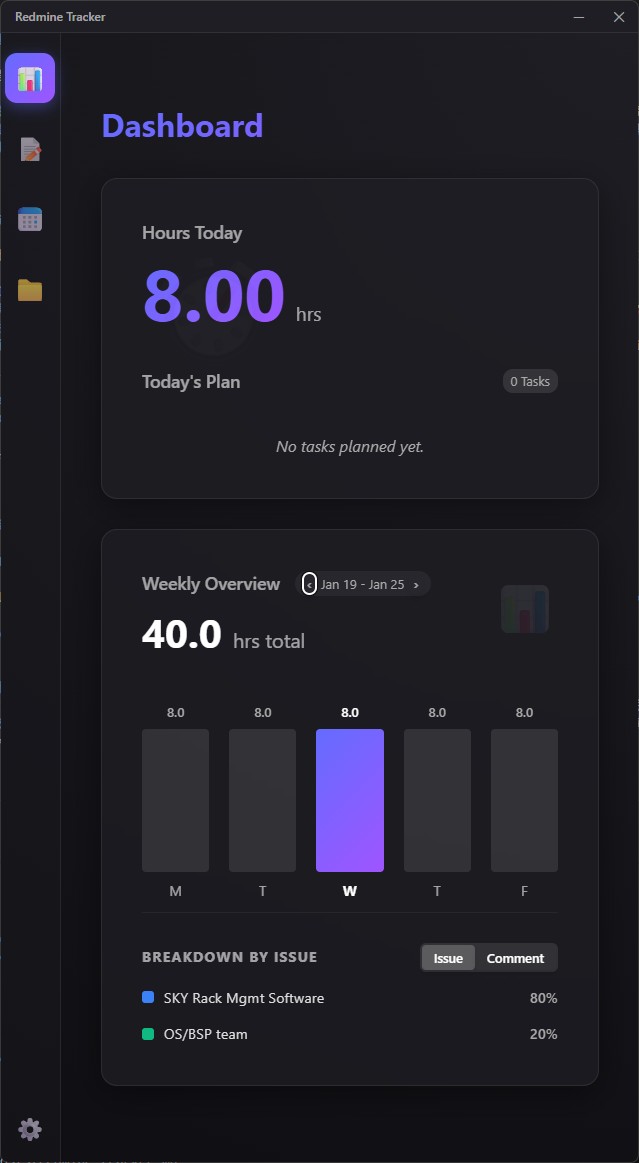The image size is (639, 1163).
Task: Switch breakdown to Comment view
Action: point(515,958)
